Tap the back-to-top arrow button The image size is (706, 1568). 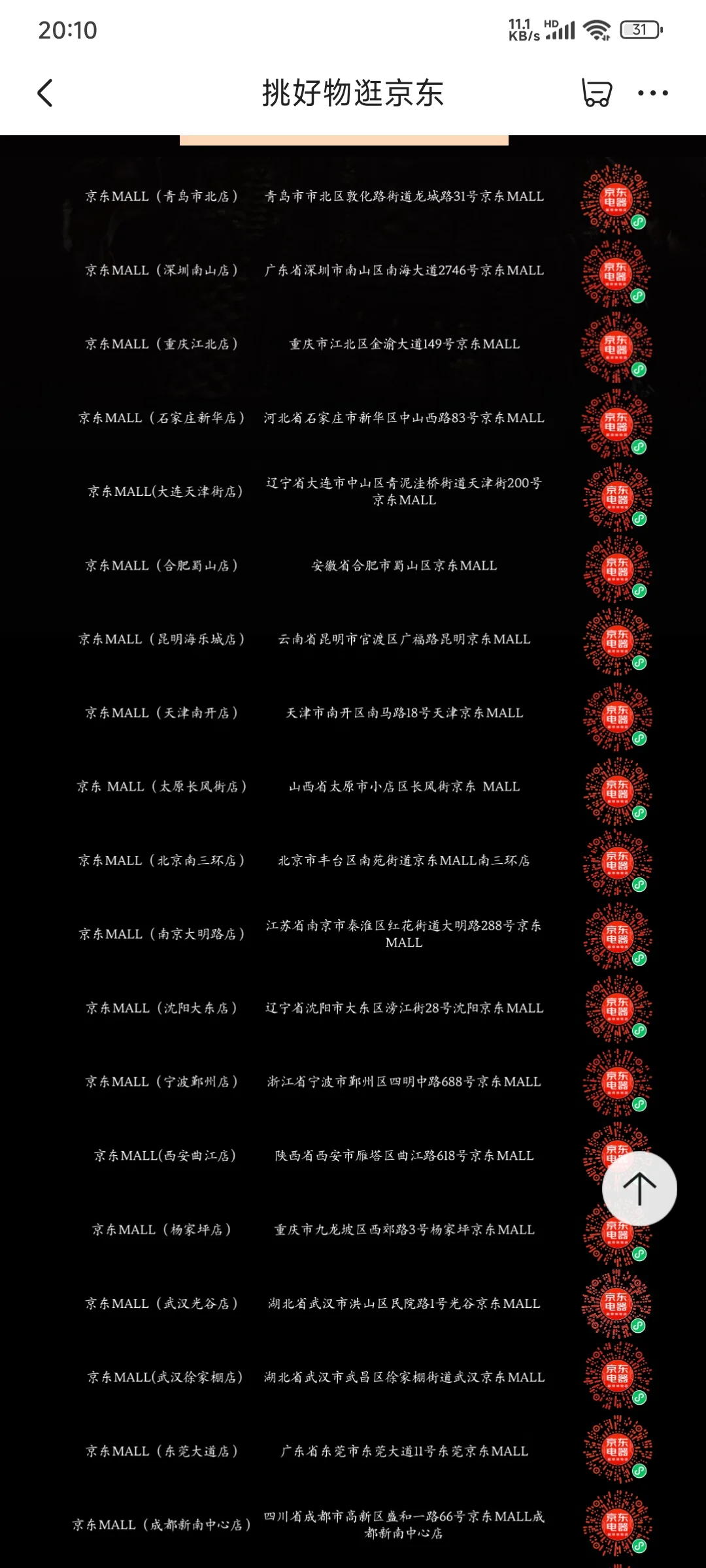(639, 1188)
